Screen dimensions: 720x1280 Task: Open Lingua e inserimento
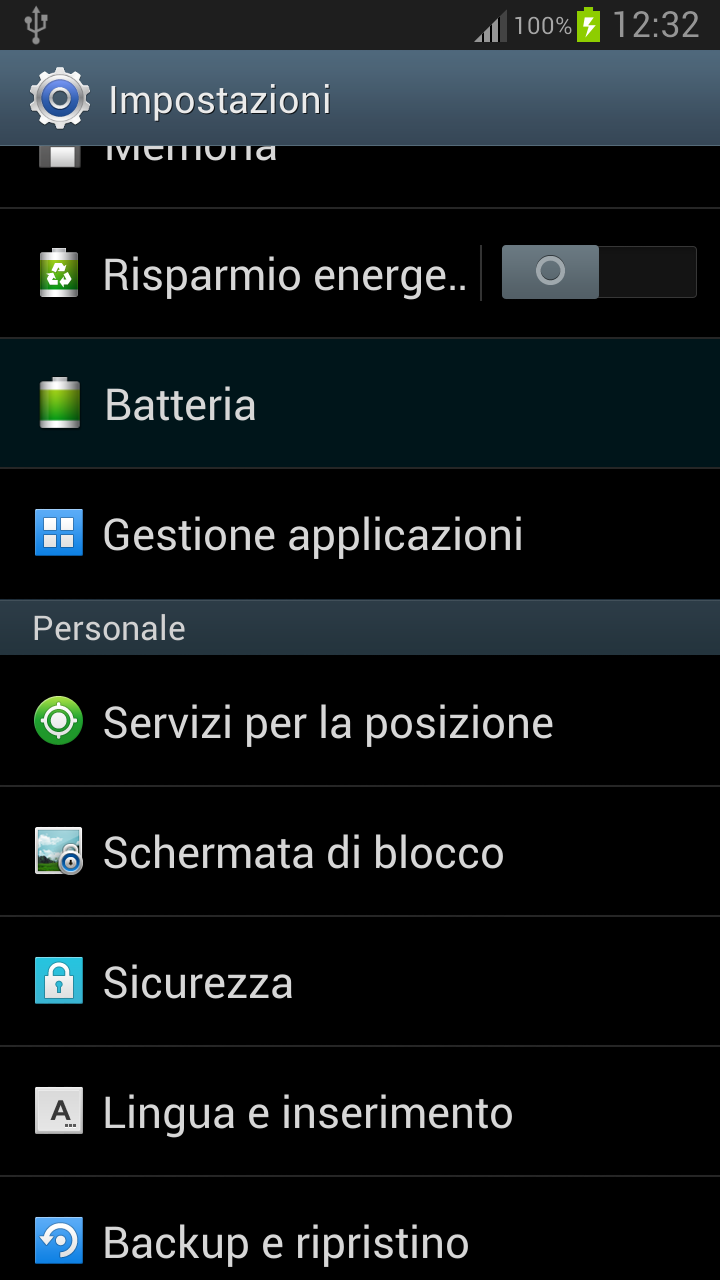[x=360, y=1111]
